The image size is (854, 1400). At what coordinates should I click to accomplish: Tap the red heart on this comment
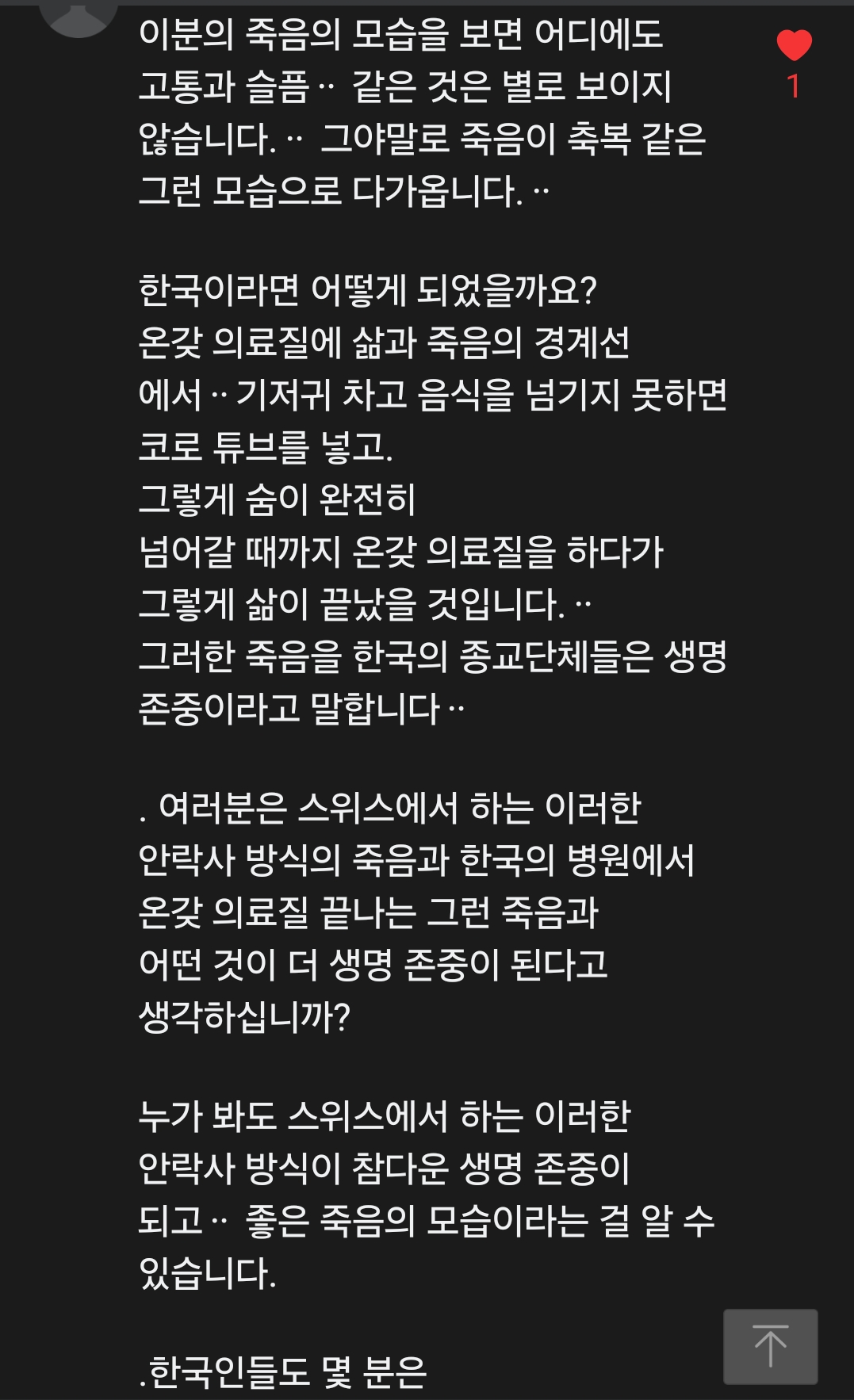794,45
